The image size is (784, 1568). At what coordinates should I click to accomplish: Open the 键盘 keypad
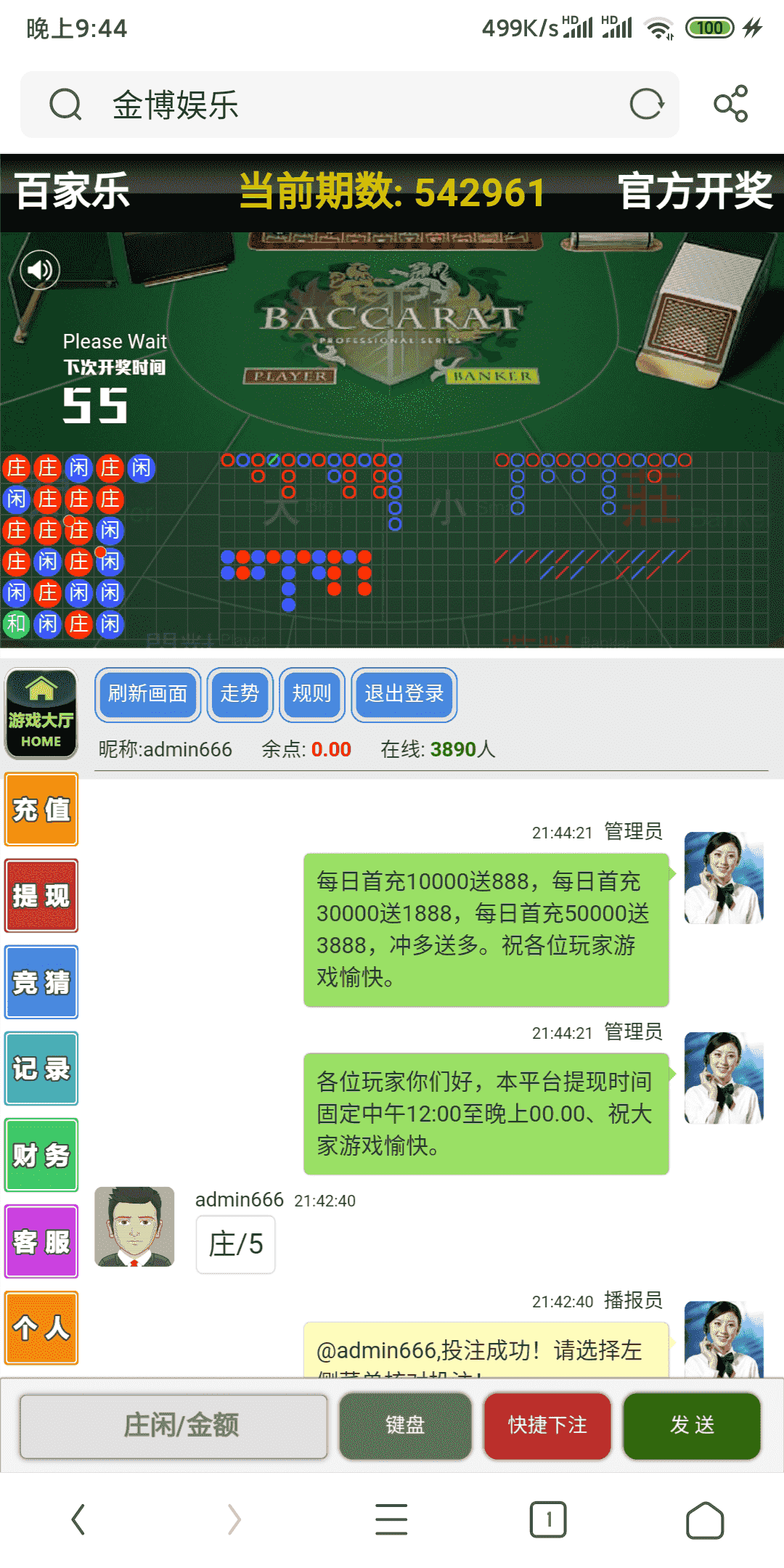pos(405,1426)
